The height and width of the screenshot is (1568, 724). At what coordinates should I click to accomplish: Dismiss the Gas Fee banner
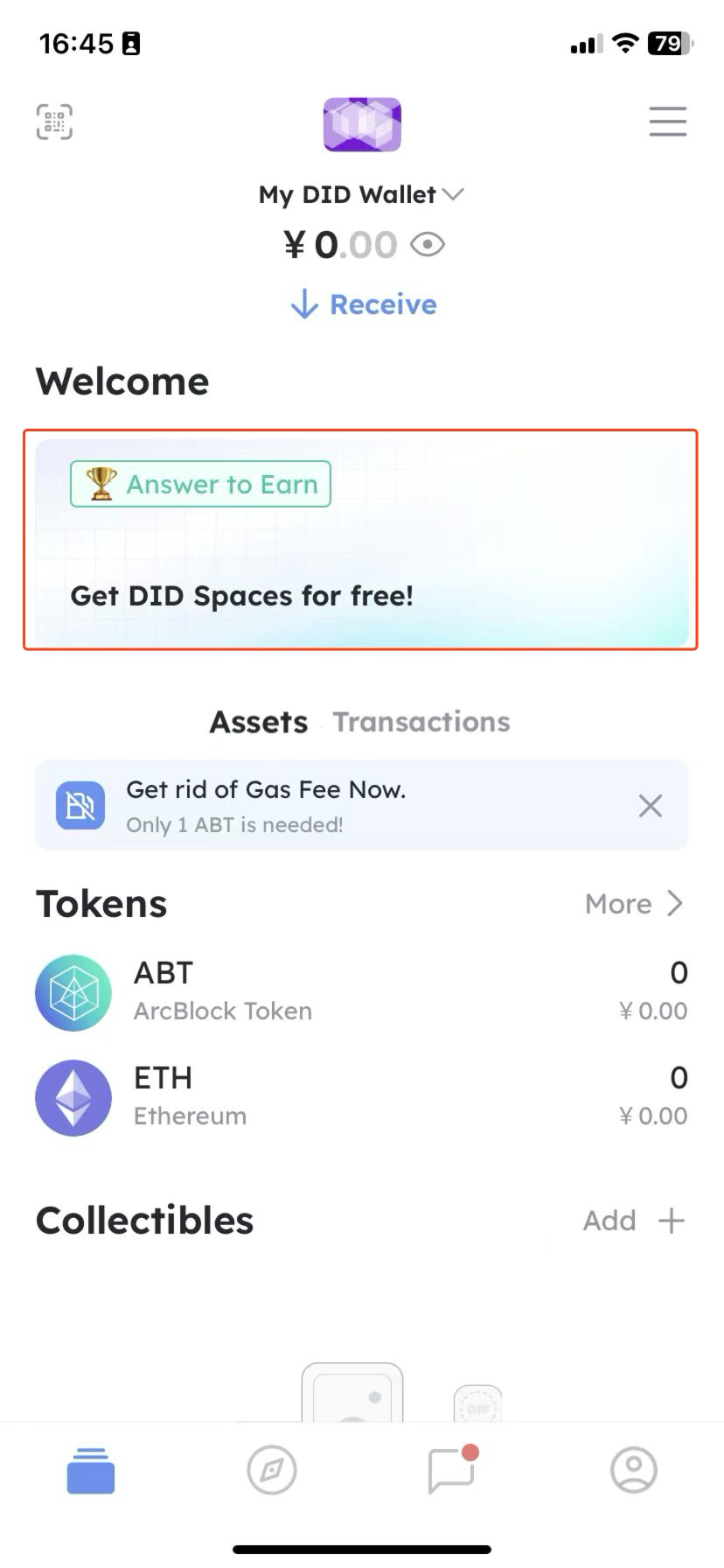click(x=650, y=806)
